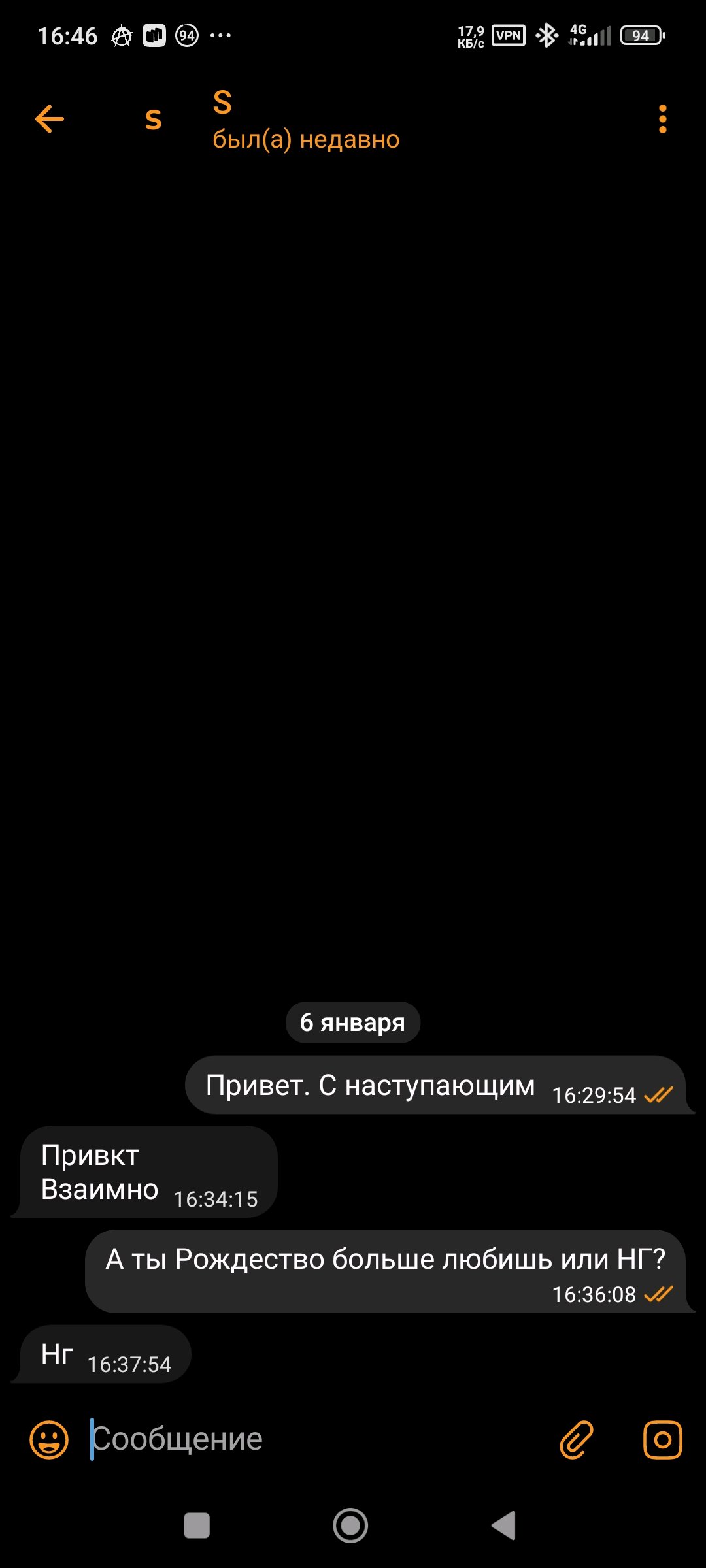Tap the system home button
Viewport: 706px width, 1568px height.
click(x=350, y=1526)
